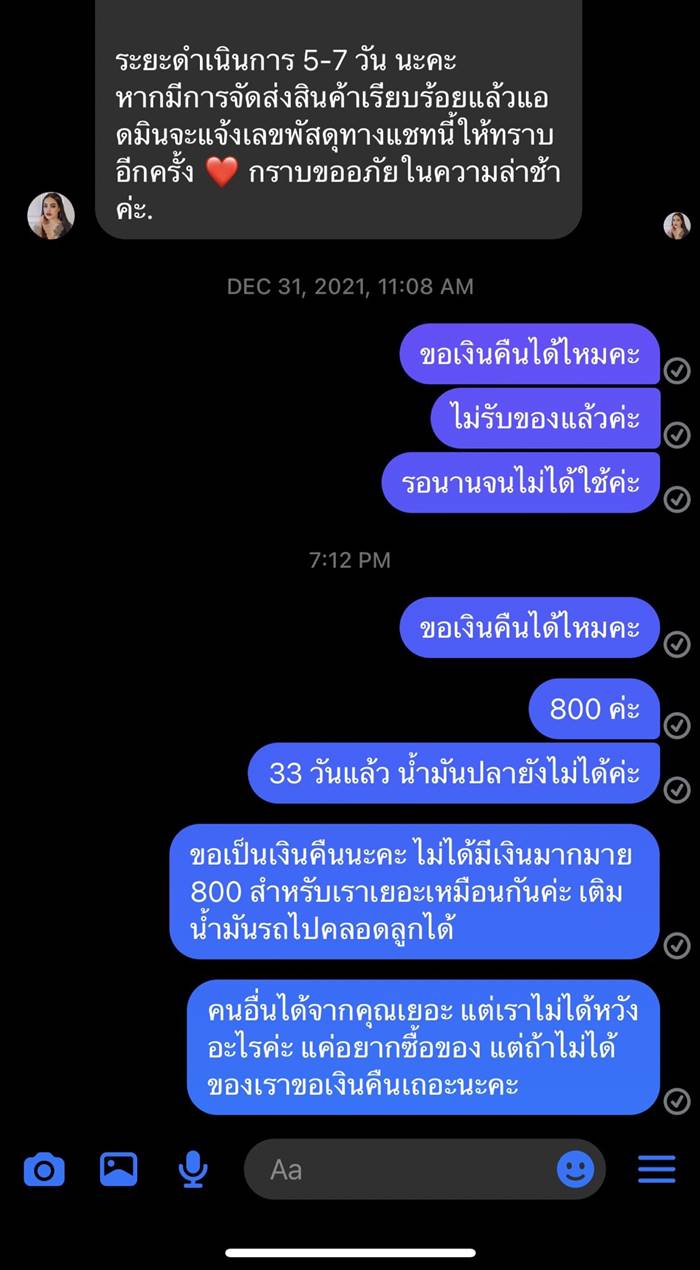This screenshot has height=1270, width=700.
Task: Open the camera to take a photo
Action: point(44,1169)
